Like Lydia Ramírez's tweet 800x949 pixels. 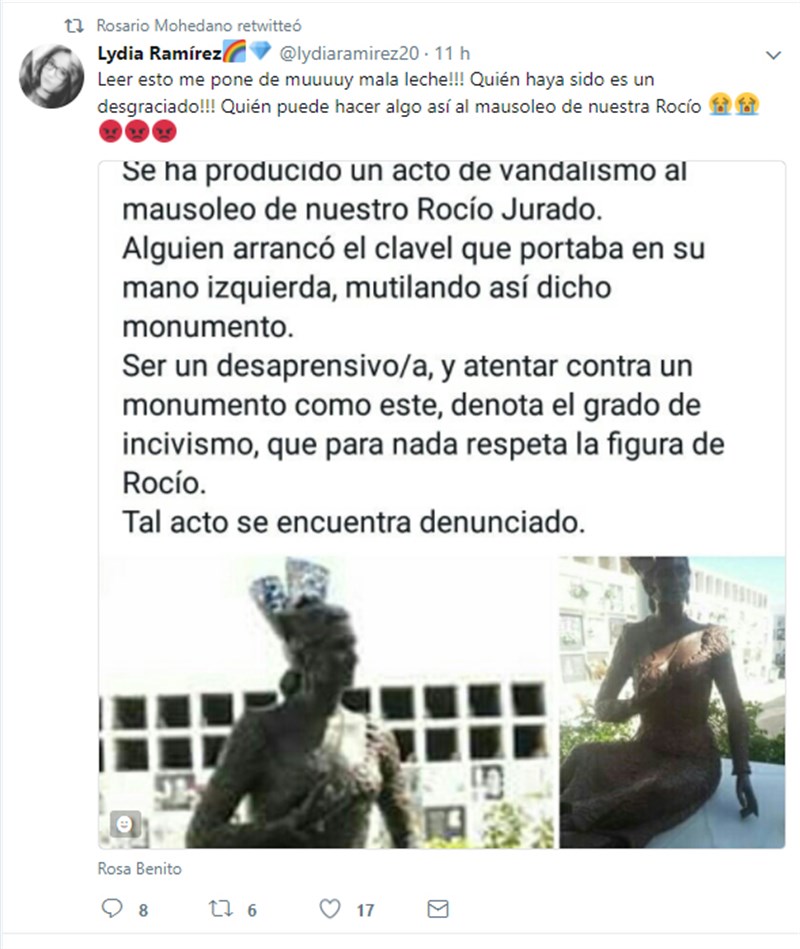tap(329, 909)
